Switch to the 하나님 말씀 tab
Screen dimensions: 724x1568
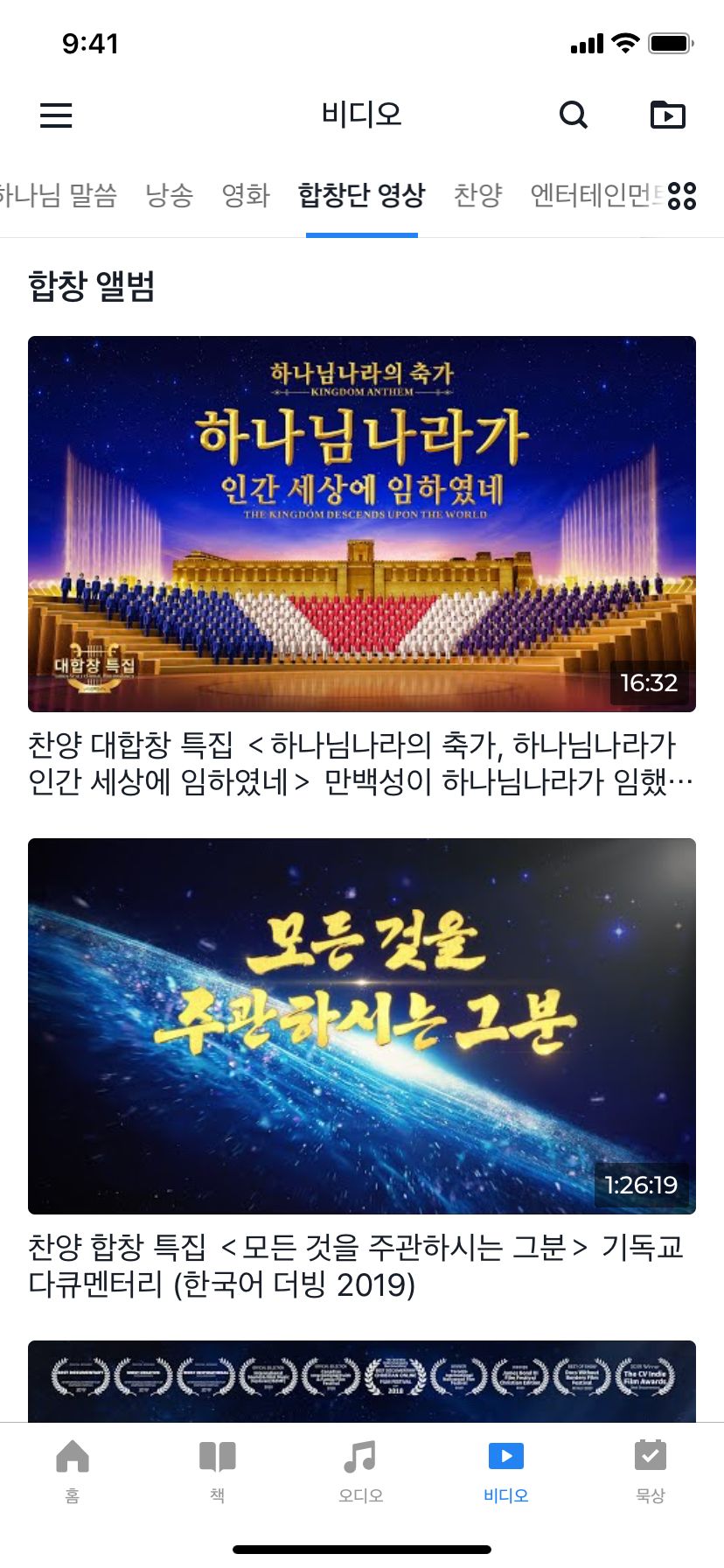pos(58,195)
